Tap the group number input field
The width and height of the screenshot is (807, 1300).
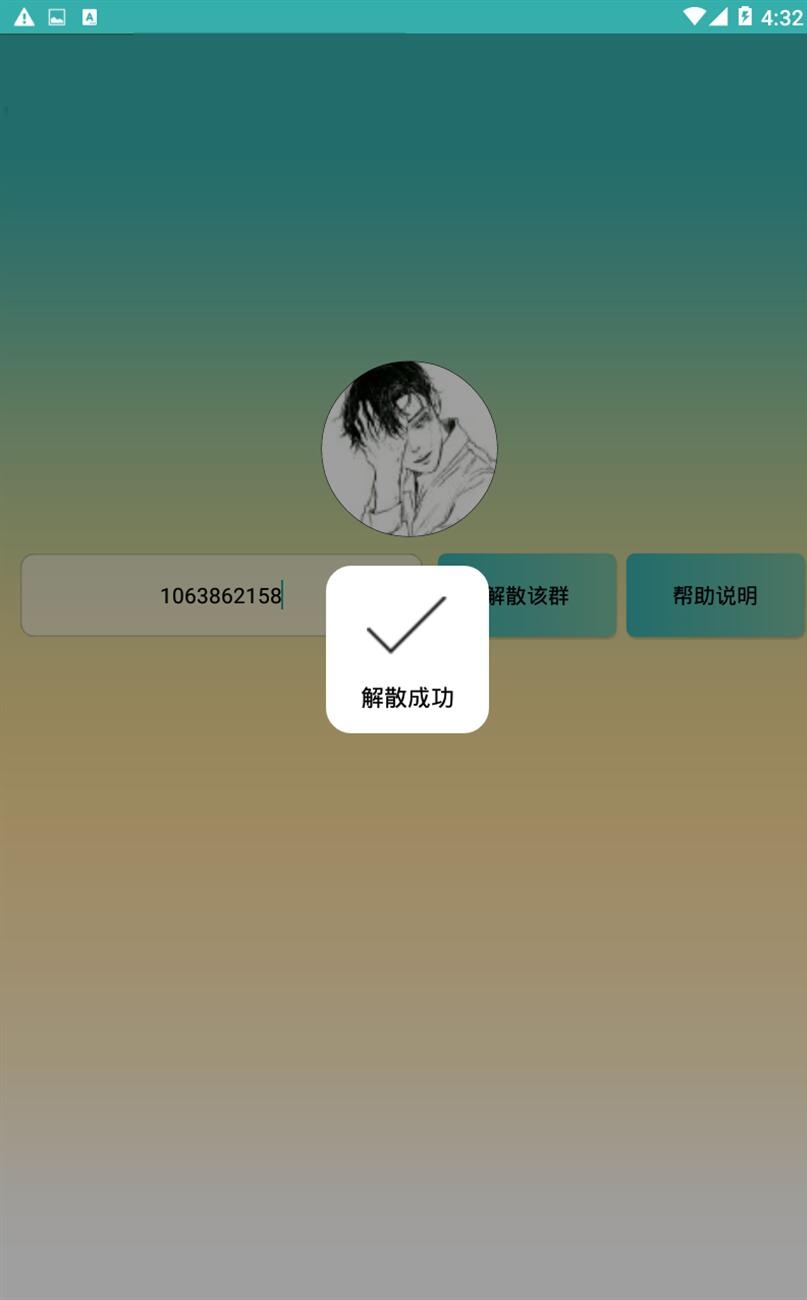pos(221,595)
